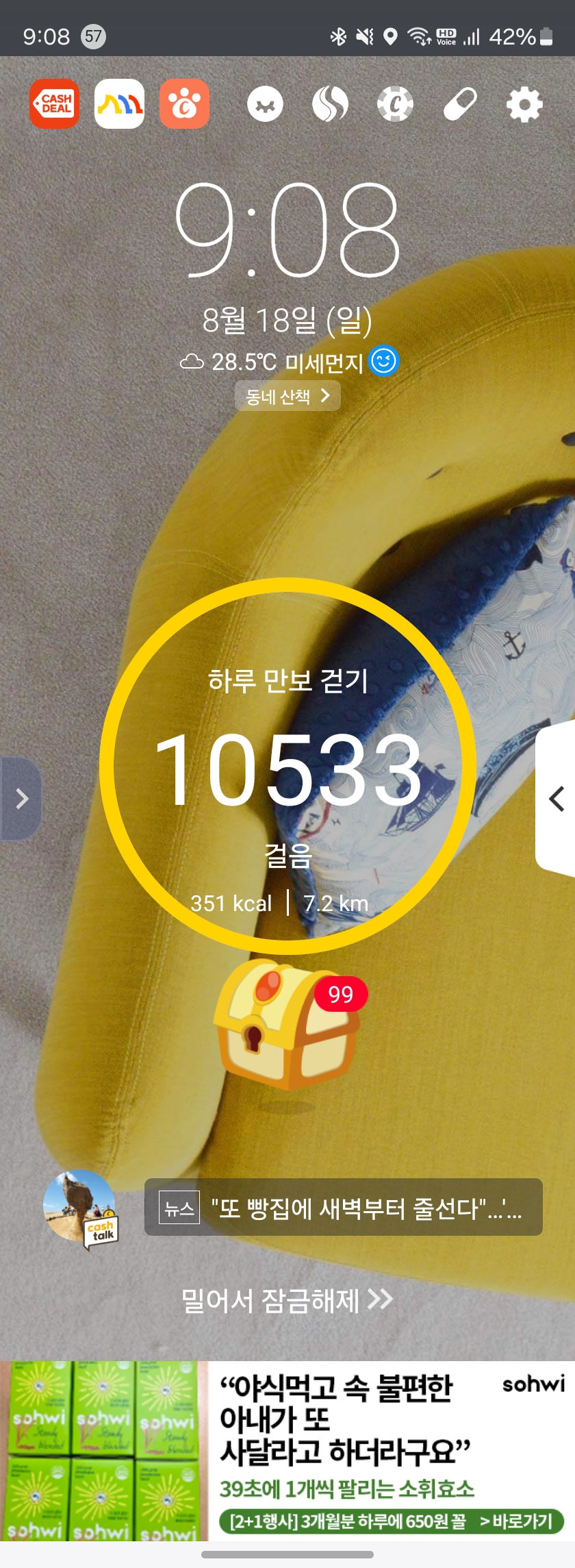This screenshot has width=575, height=1568.
Task: Expand the right side arrow panel
Action: pyautogui.click(x=556, y=798)
